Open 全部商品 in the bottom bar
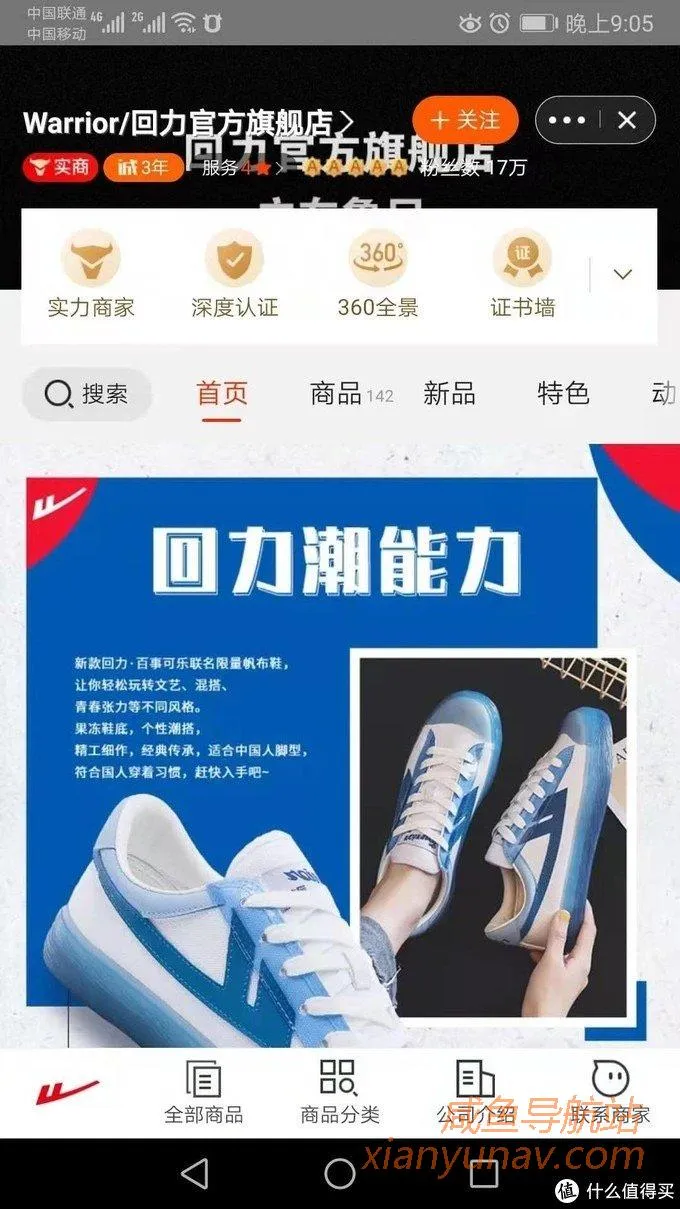This screenshot has width=680, height=1209. pos(204,1092)
